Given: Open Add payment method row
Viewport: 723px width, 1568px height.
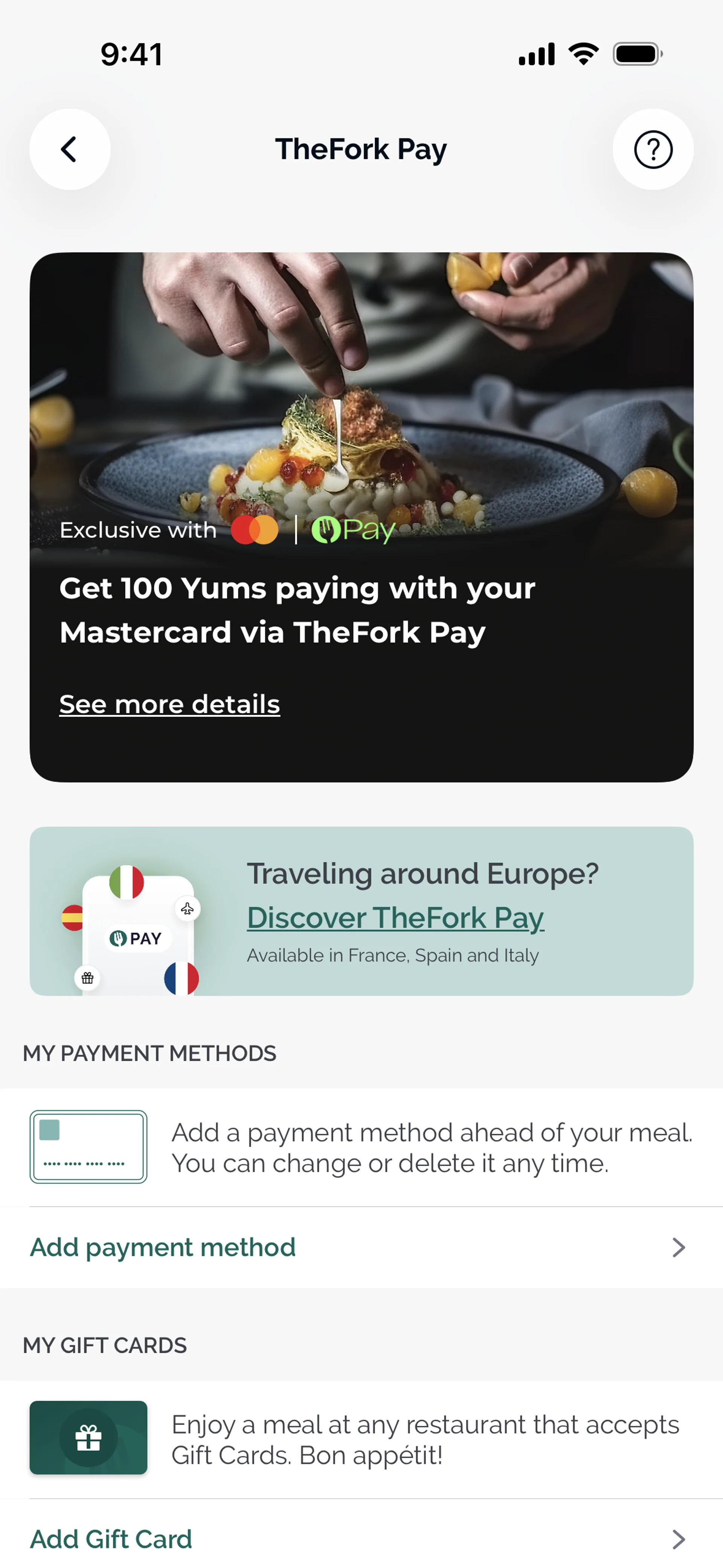Looking at the screenshot, I should [x=361, y=1247].
